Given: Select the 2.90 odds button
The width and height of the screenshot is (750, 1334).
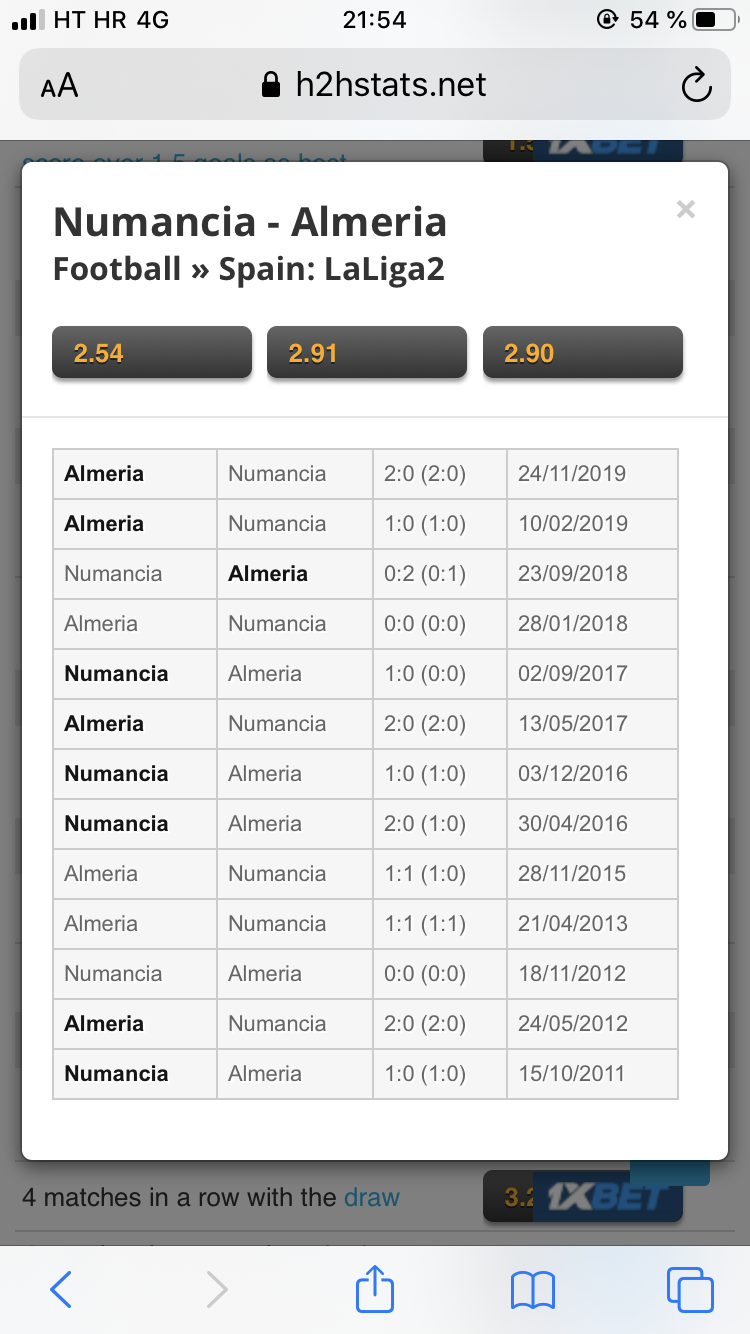Looking at the screenshot, I should click(x=583, y=353).
